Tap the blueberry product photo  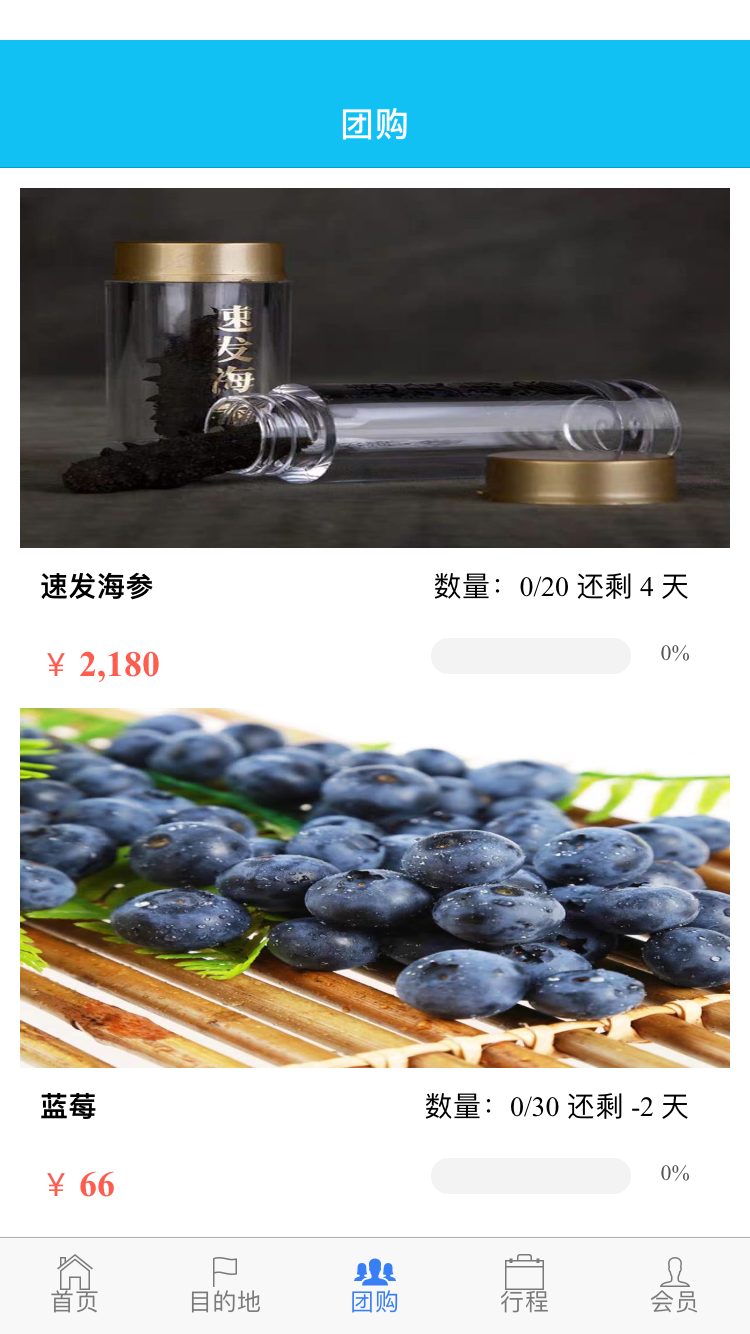pos(375,887)
